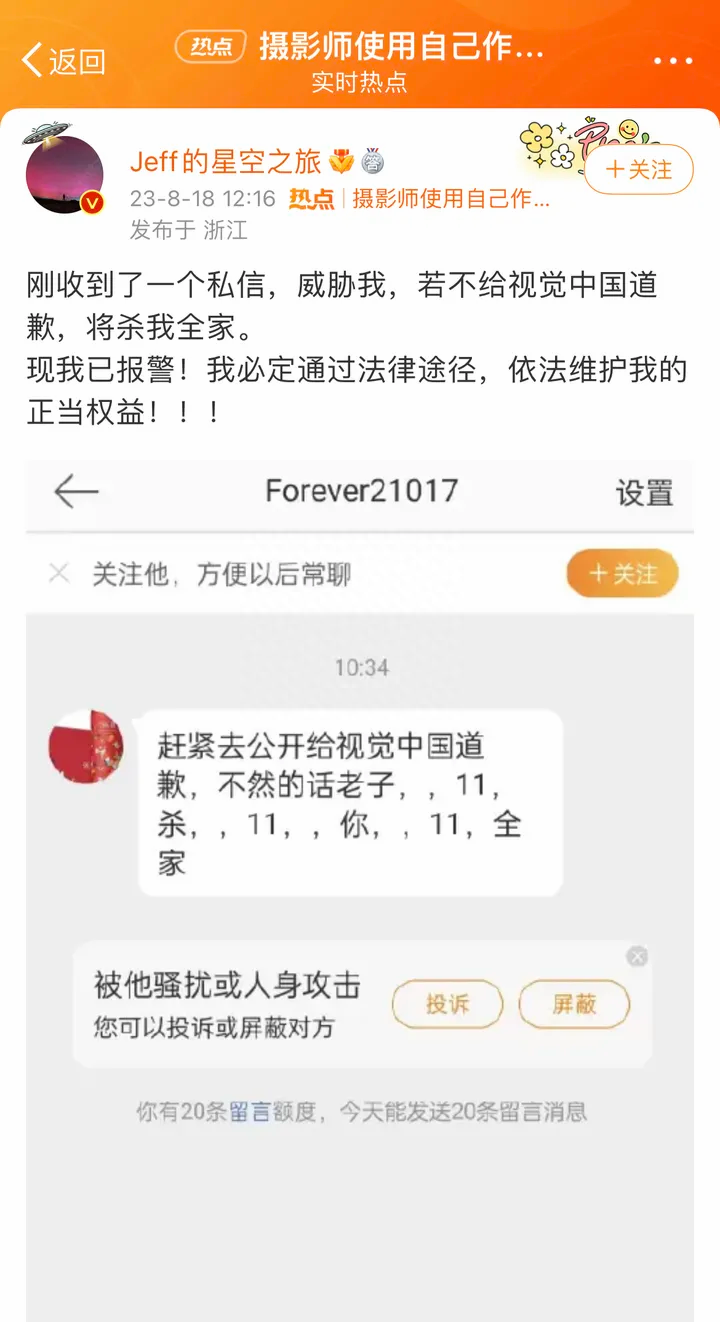This screenshot has width=720, height=1322.
Task: Click the 实时热点 label under the title
Action: pos(360,86)
